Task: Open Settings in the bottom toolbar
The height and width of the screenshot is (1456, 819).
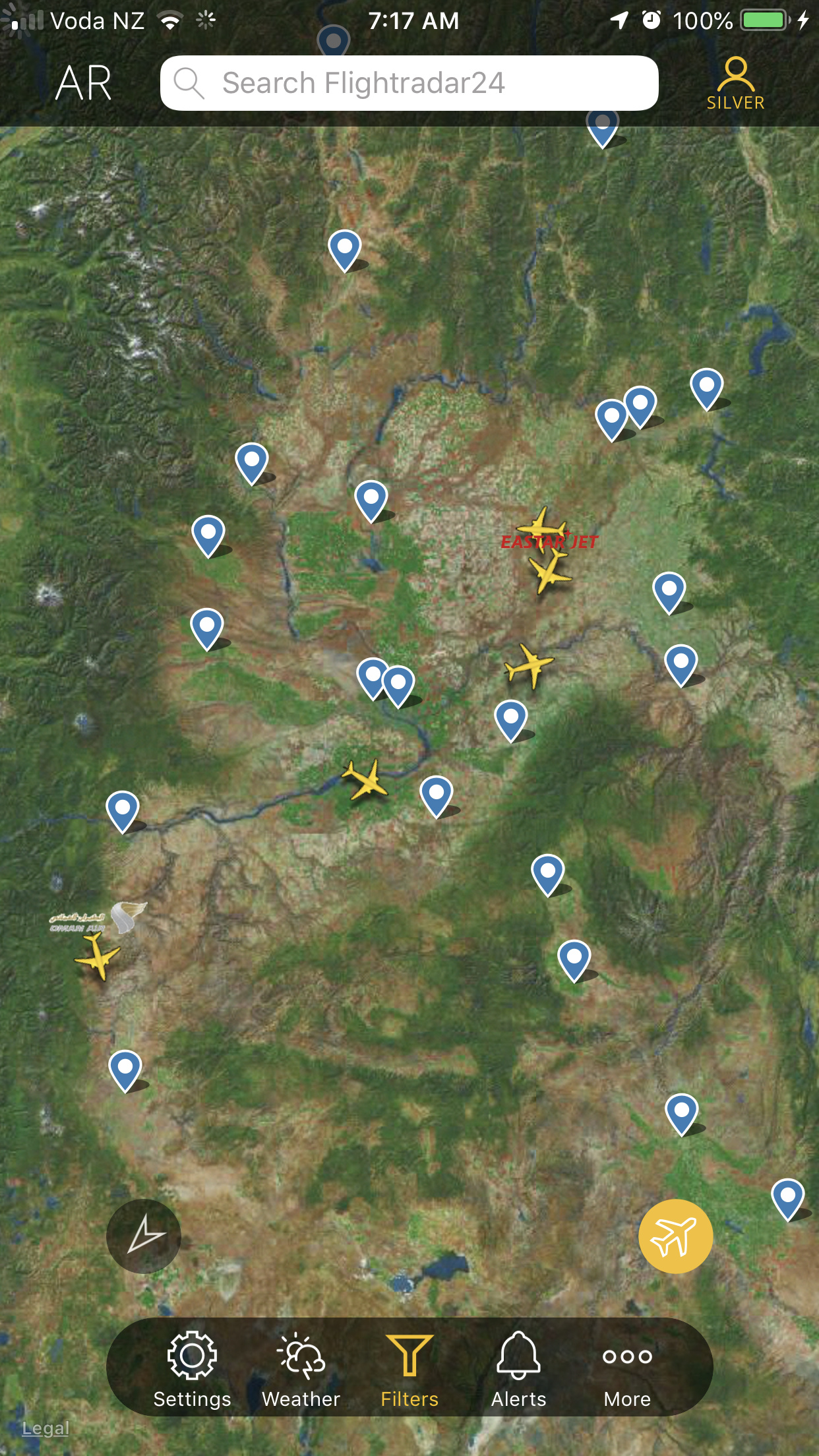Action: (x=192, y=1368)
